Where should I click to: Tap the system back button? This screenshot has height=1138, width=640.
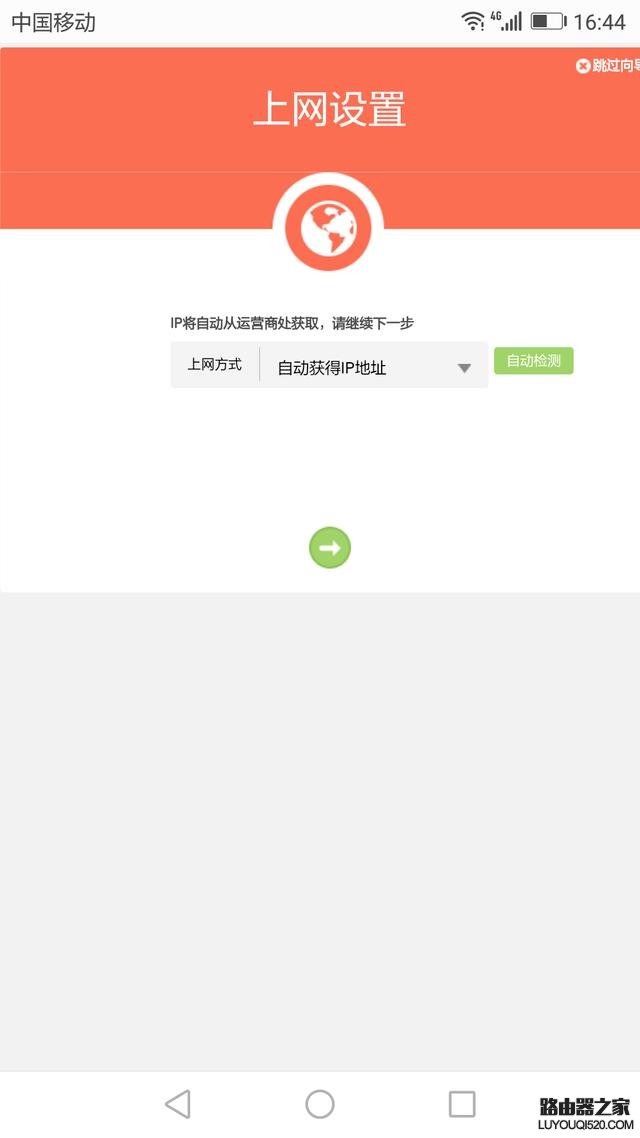(177, 1104)
